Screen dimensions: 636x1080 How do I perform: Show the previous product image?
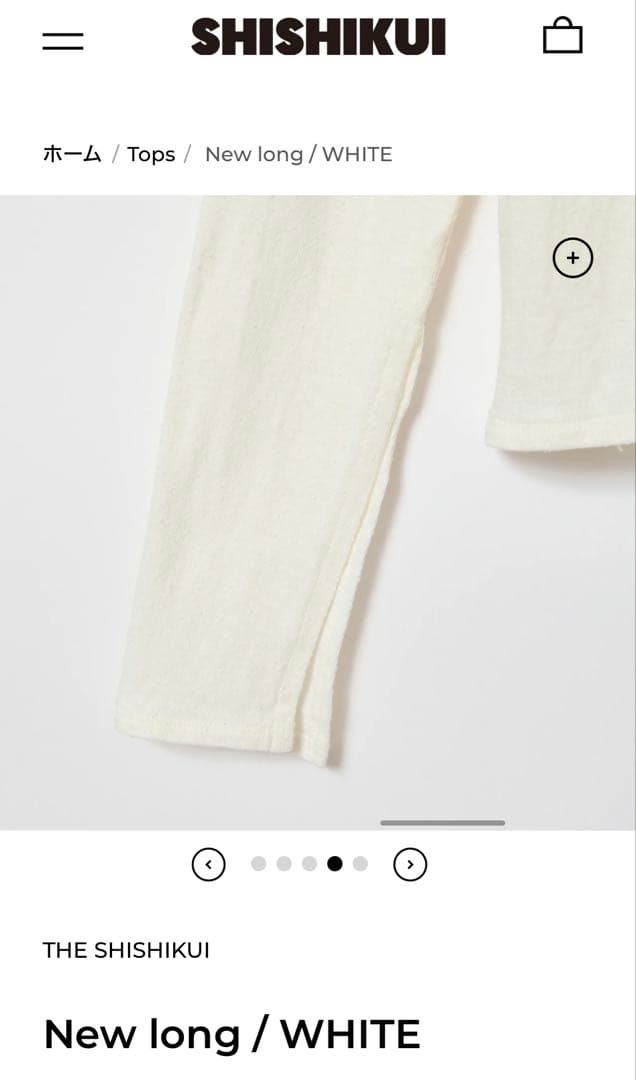pos(208,864)
